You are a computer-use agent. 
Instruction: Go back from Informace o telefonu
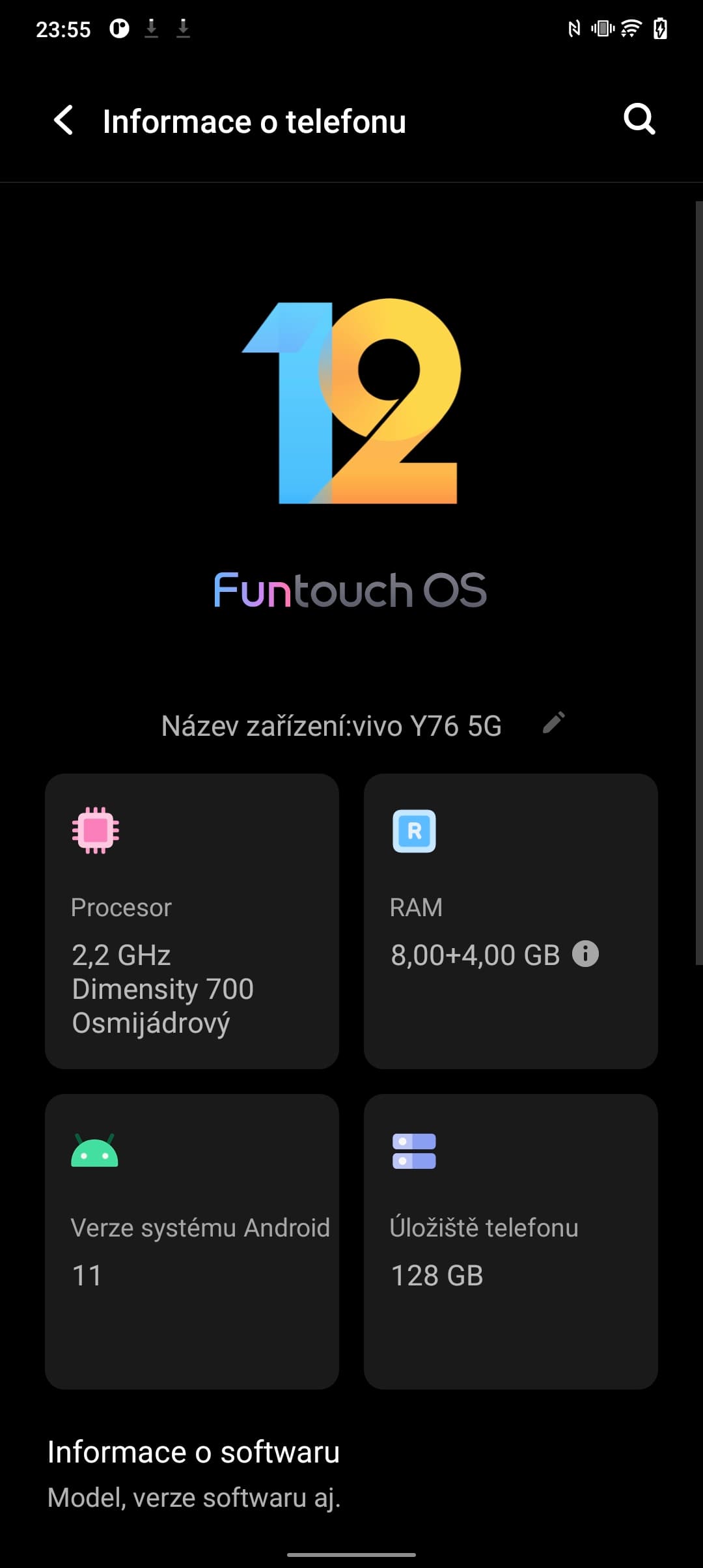[x=63, y=120]
